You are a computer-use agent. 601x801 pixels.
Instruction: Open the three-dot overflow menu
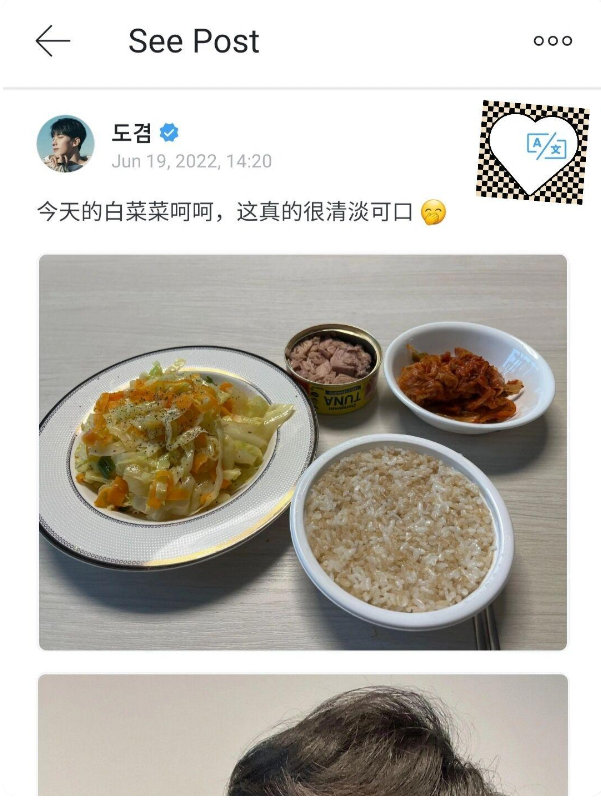coord(552,41)
